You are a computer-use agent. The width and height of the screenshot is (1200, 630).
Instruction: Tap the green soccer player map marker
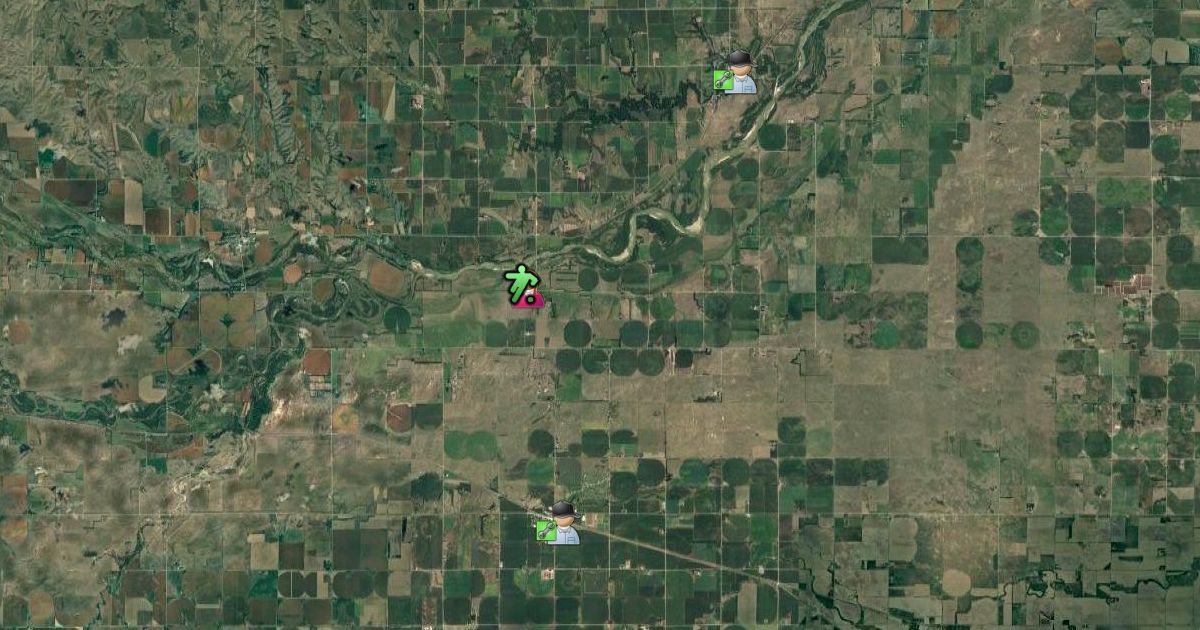[522, 287]
